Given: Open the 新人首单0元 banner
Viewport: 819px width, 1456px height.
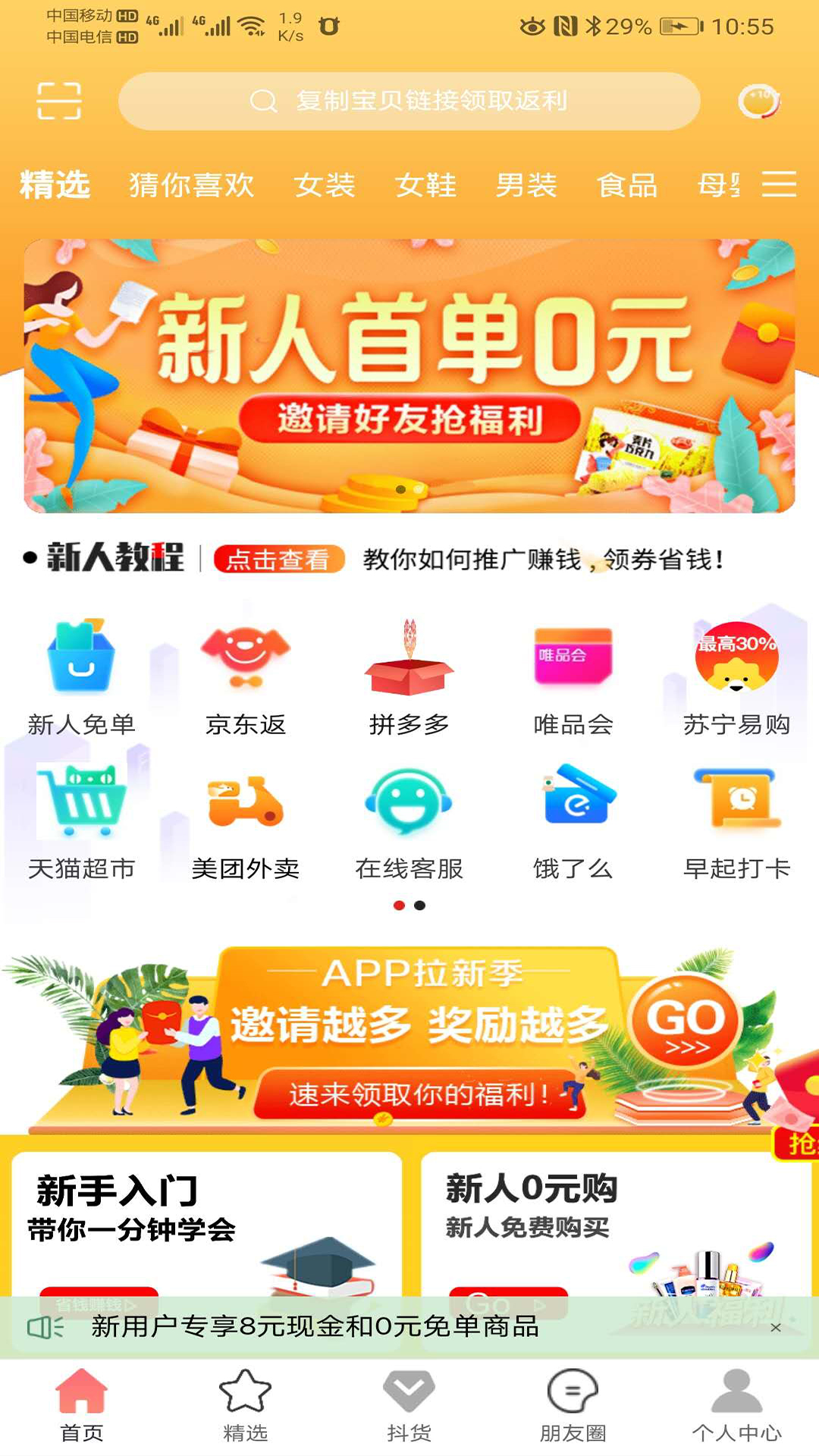Looking at the screenshot, I should pos(409,375).
